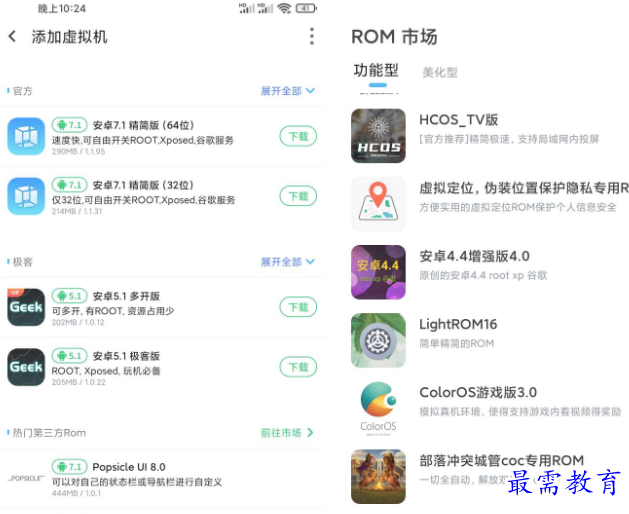
Task: Open the 虚拟定位 ROM entry
Action: click(490, 196)
